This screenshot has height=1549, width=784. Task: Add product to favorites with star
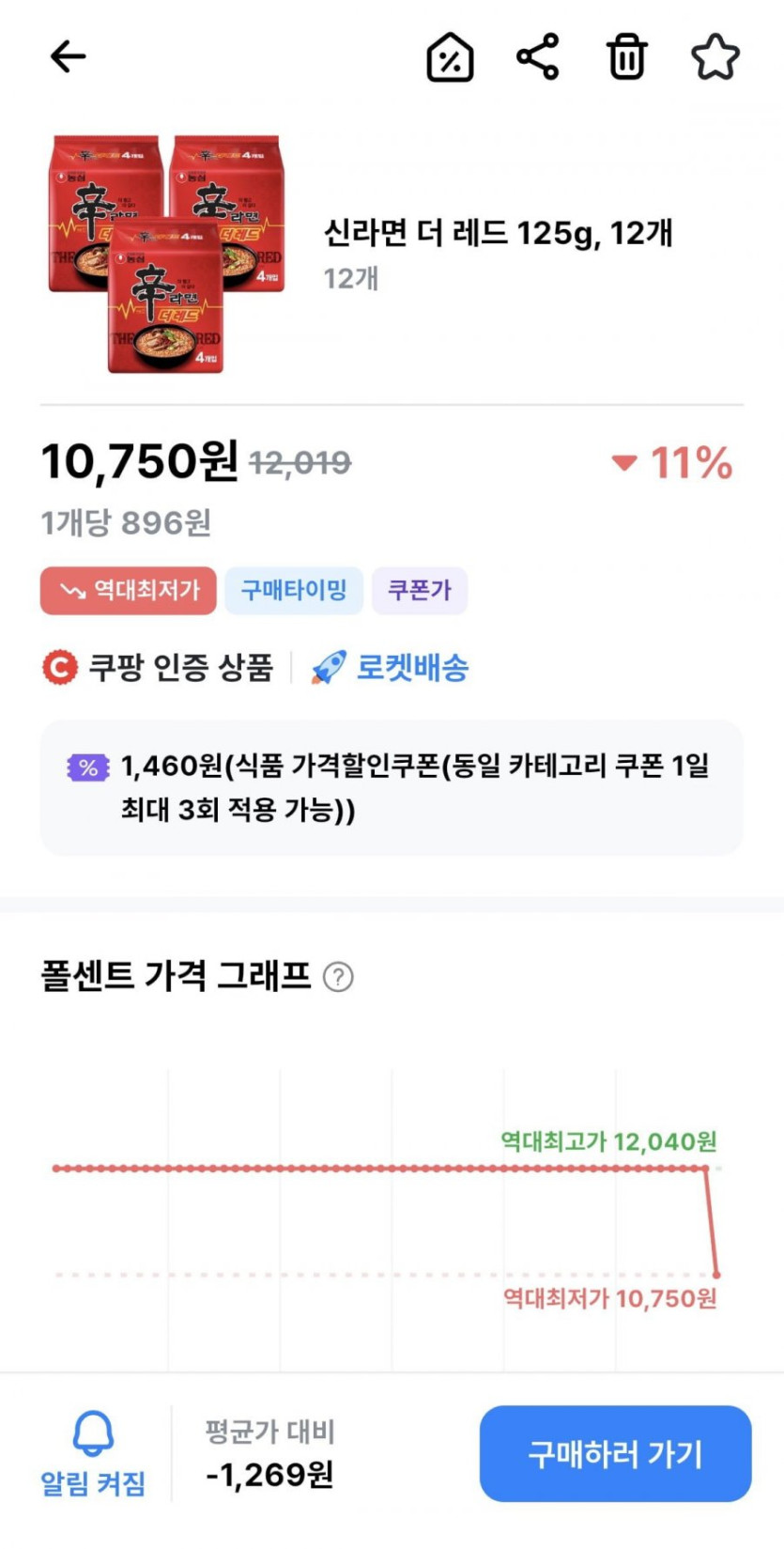point(715,56)
